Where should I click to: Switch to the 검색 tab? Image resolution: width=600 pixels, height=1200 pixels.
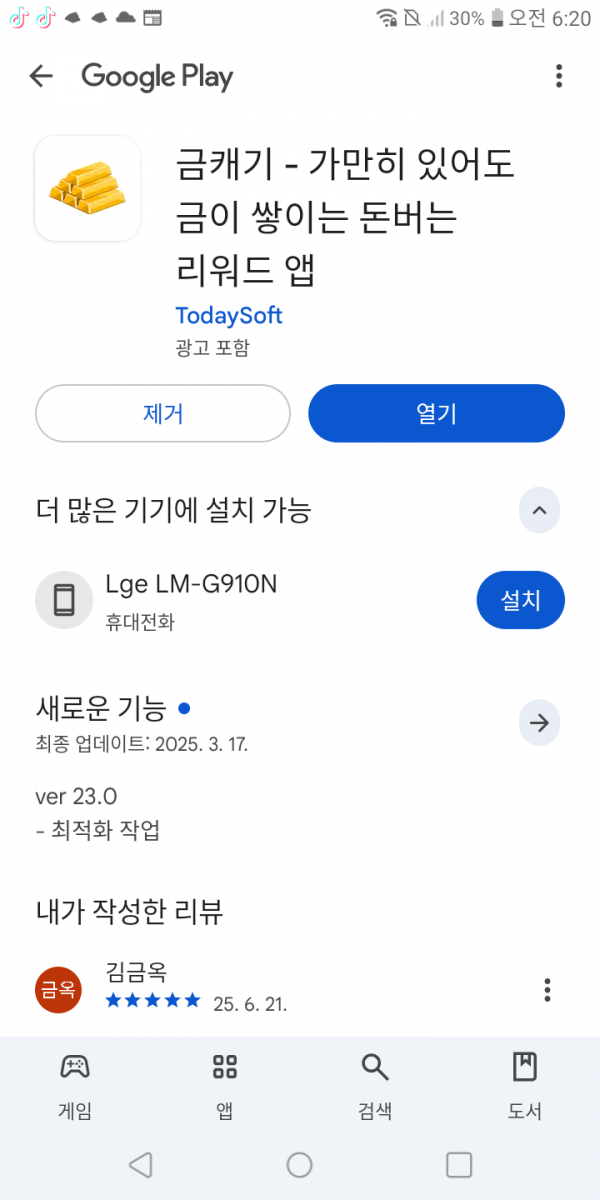point(375,1085)
